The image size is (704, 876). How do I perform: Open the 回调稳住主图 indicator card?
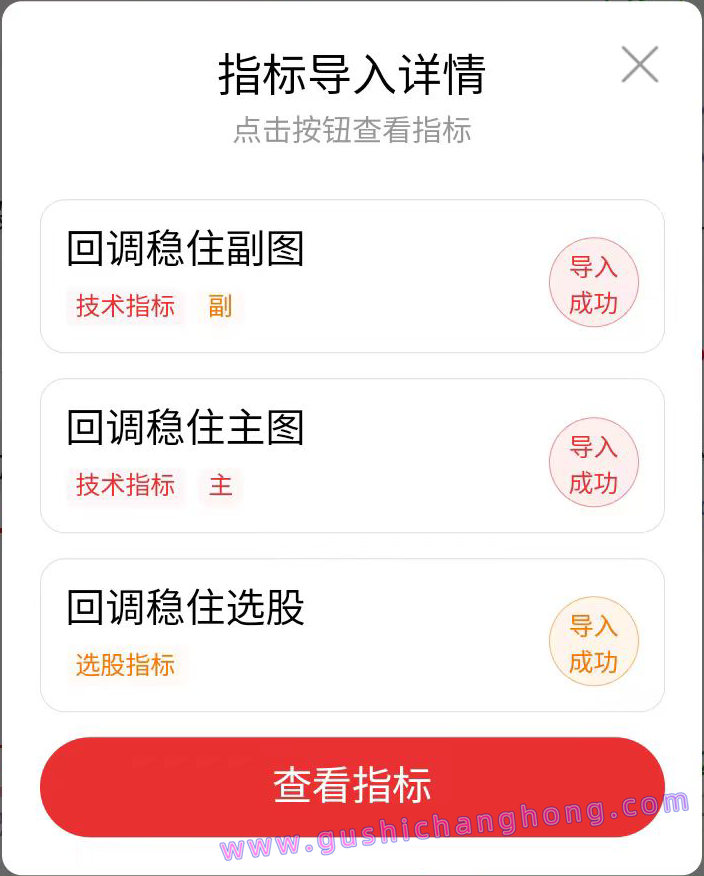tap(300, 455)
